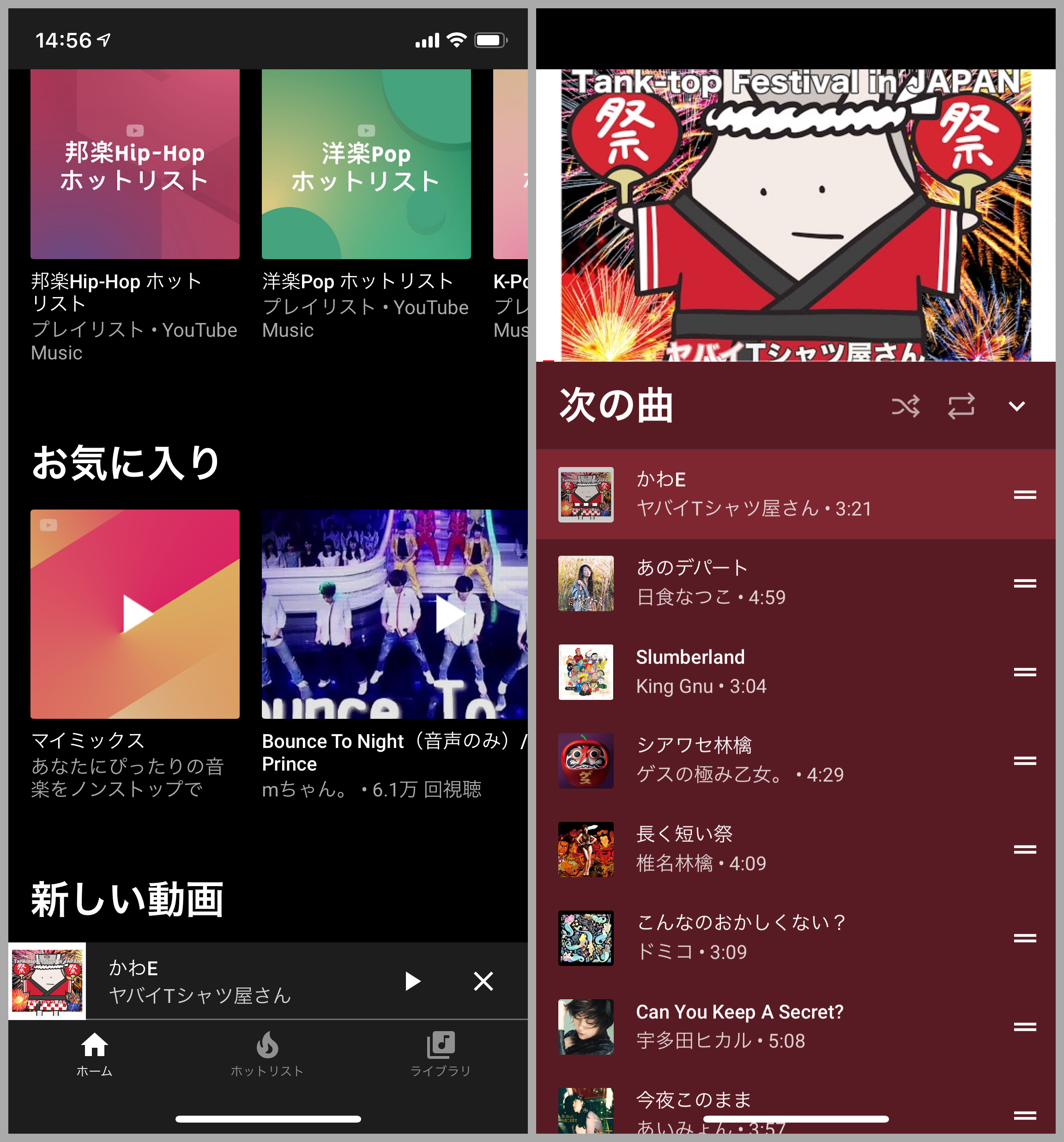Collapse the 次の曲 queue with the chevron
1064x1142 pixels.
pos(1016,406)
